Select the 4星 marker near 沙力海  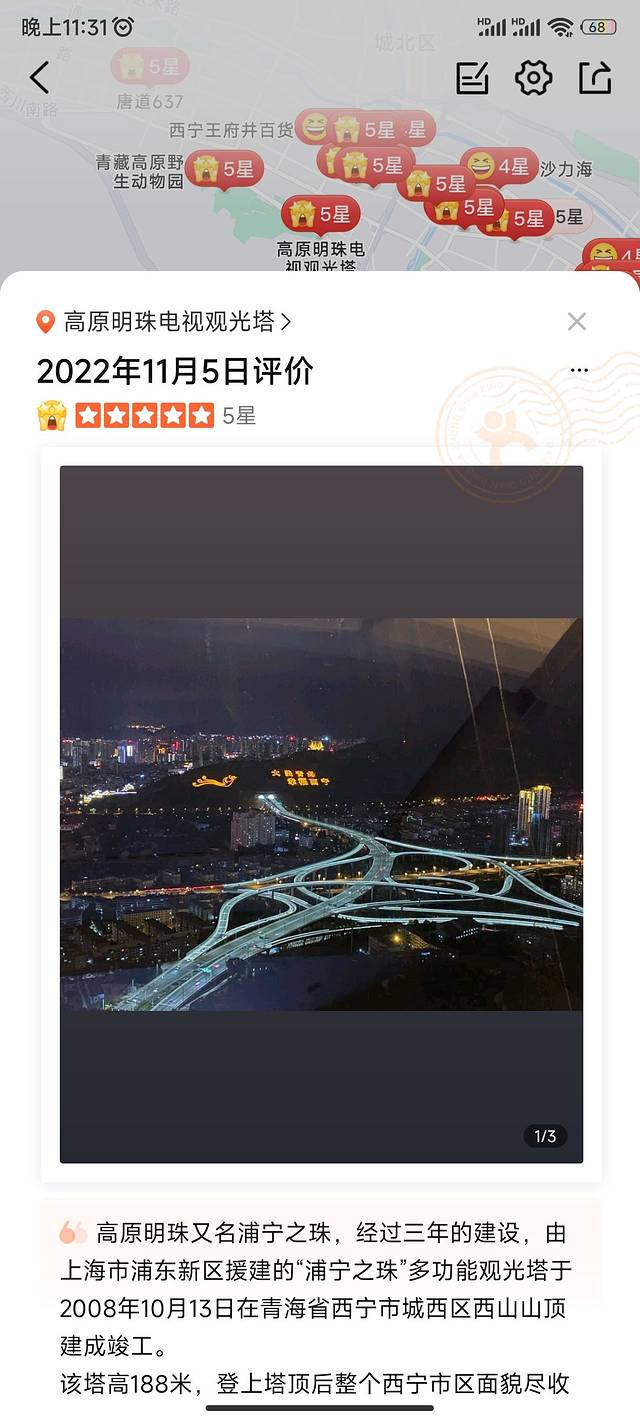tap(499, 166)
